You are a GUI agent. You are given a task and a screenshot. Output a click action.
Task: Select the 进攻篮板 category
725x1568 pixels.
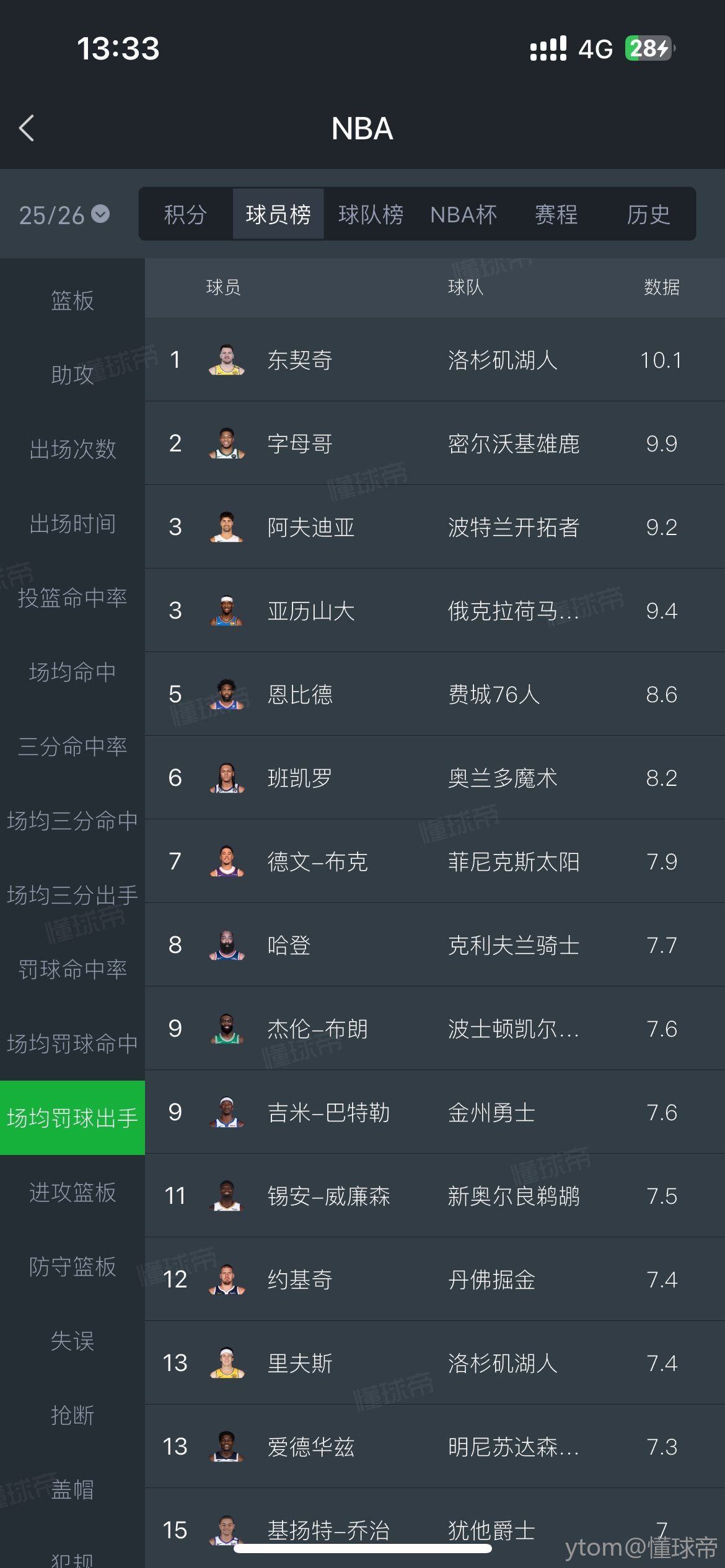point(72,1192)
